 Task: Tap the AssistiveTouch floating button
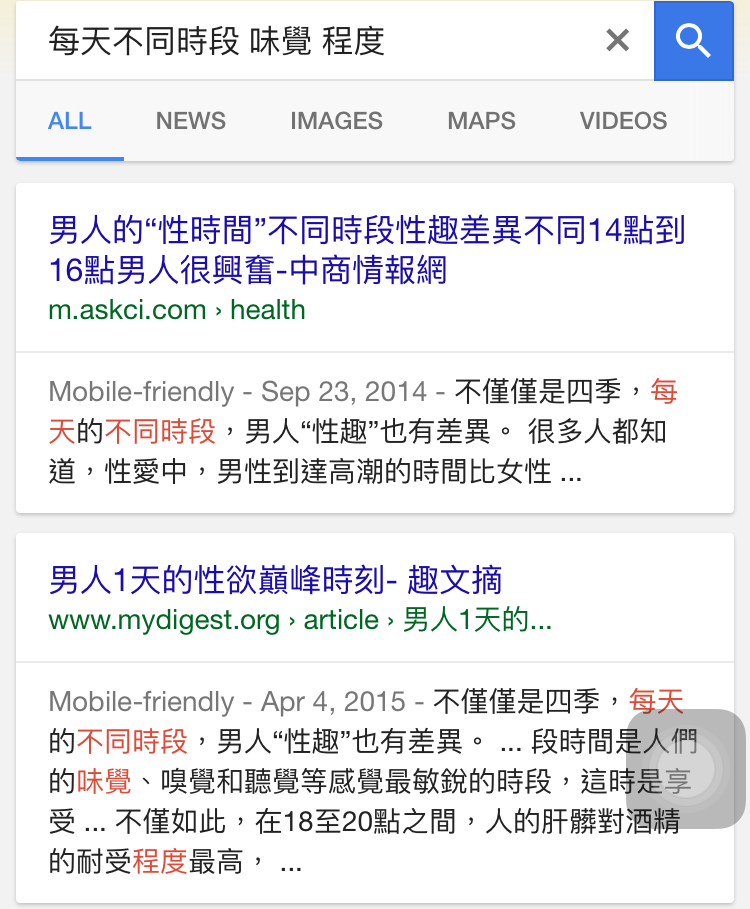pyautogui.click(x=686, y=769)
